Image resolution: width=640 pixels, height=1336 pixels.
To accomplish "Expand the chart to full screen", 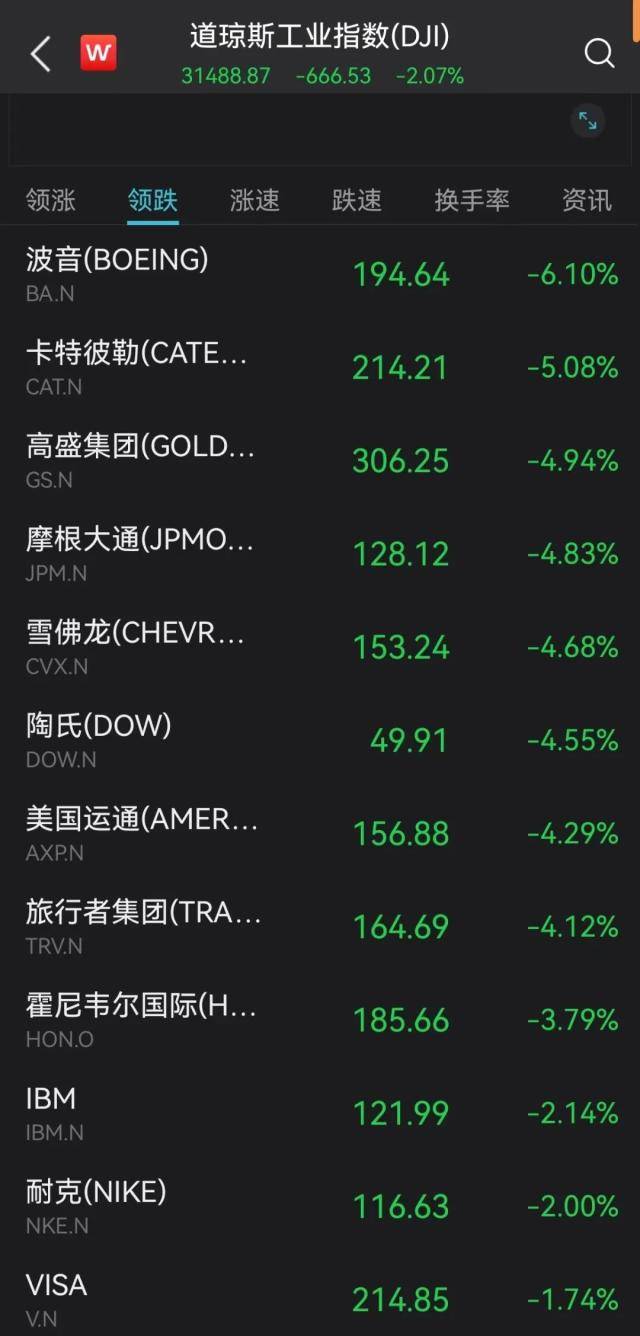I will 588,122.
